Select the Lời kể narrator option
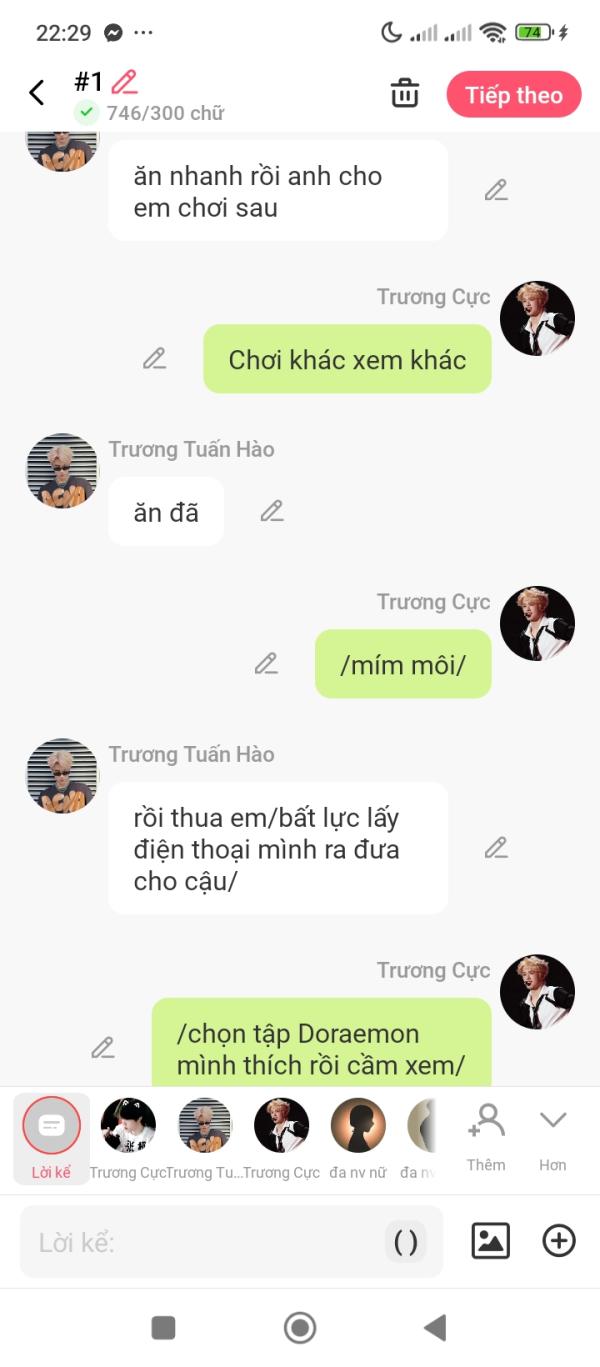This screenshot has height=1367, width=600. (51, 1139)
